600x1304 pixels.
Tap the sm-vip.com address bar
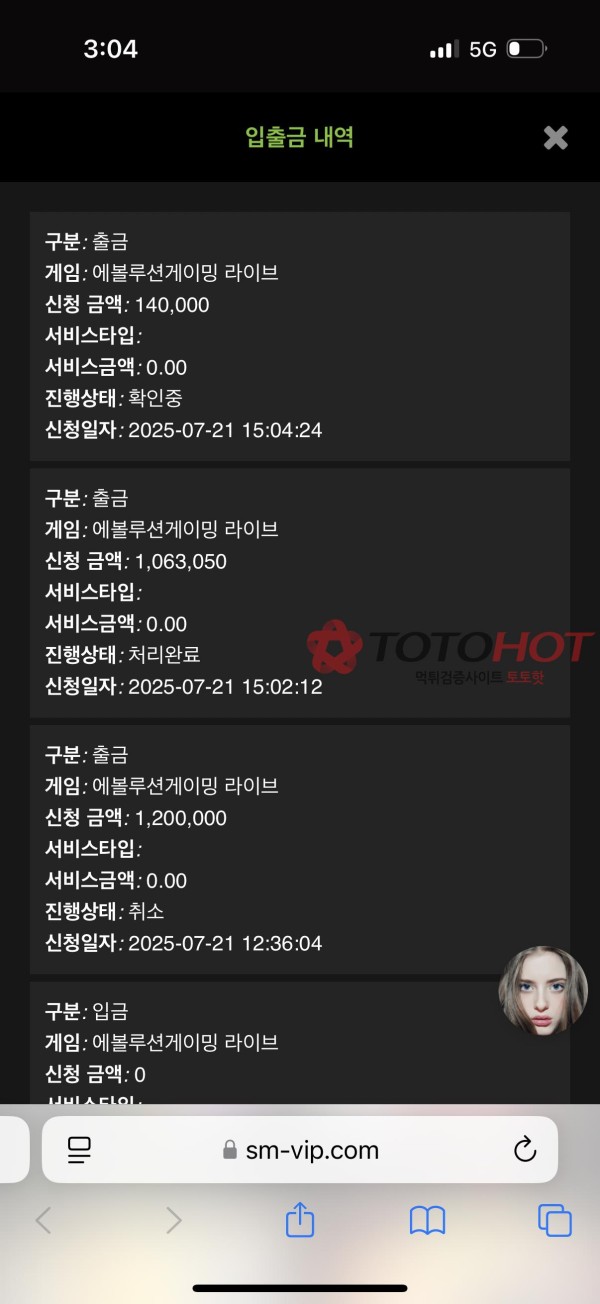(x=300, y=1150)
